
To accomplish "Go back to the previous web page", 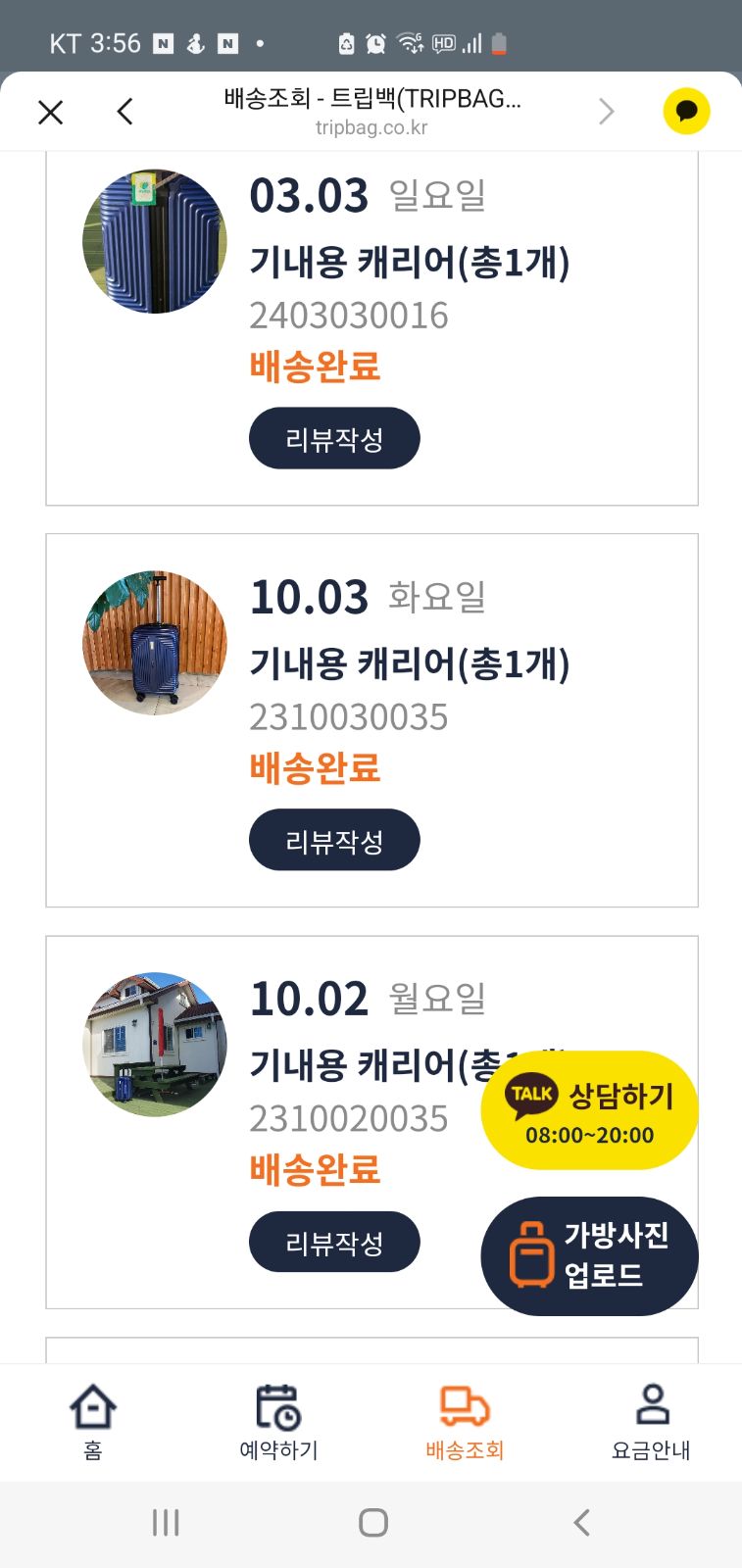I will pyautogui.click(x=124, y=112).
